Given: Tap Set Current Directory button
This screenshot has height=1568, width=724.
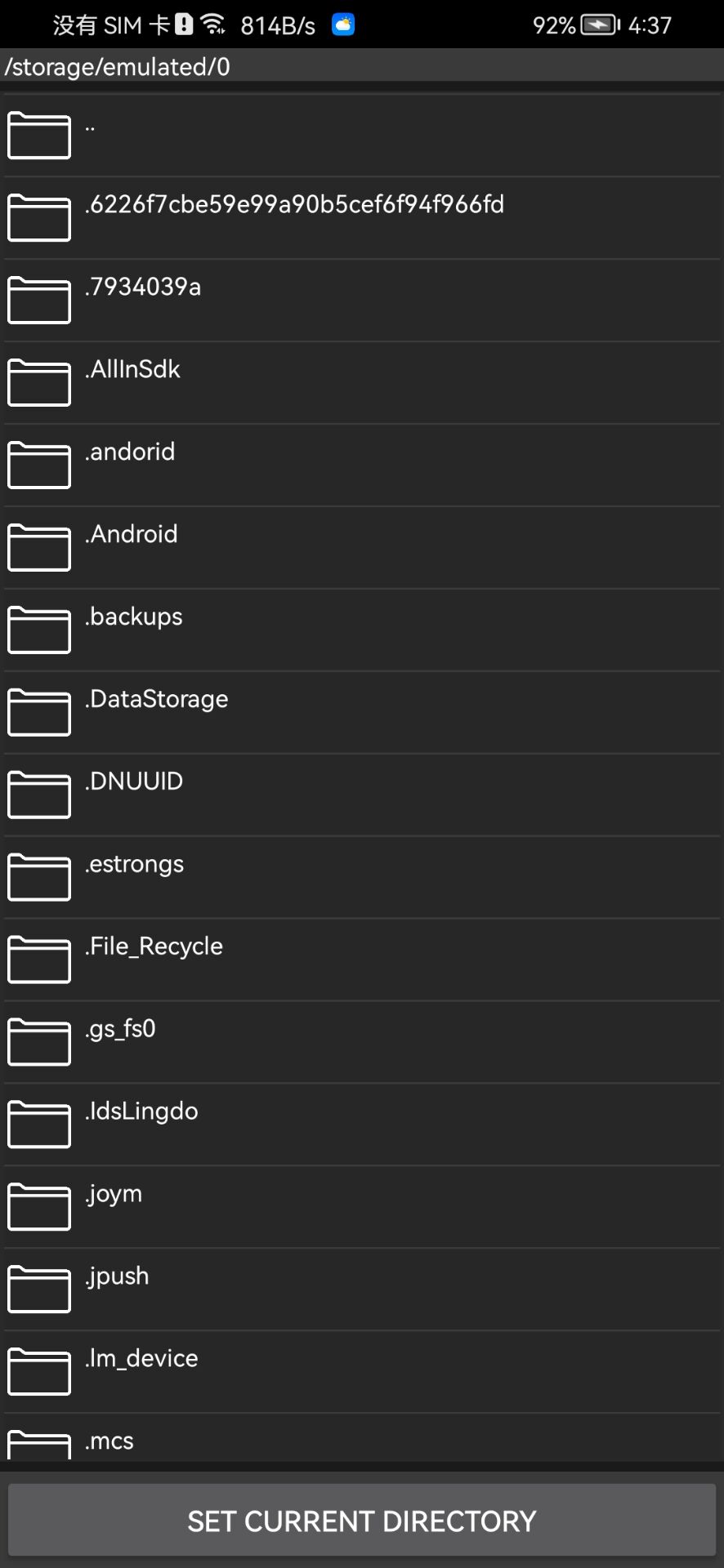Looking at the screenshot, I should tap(362, 1521).
